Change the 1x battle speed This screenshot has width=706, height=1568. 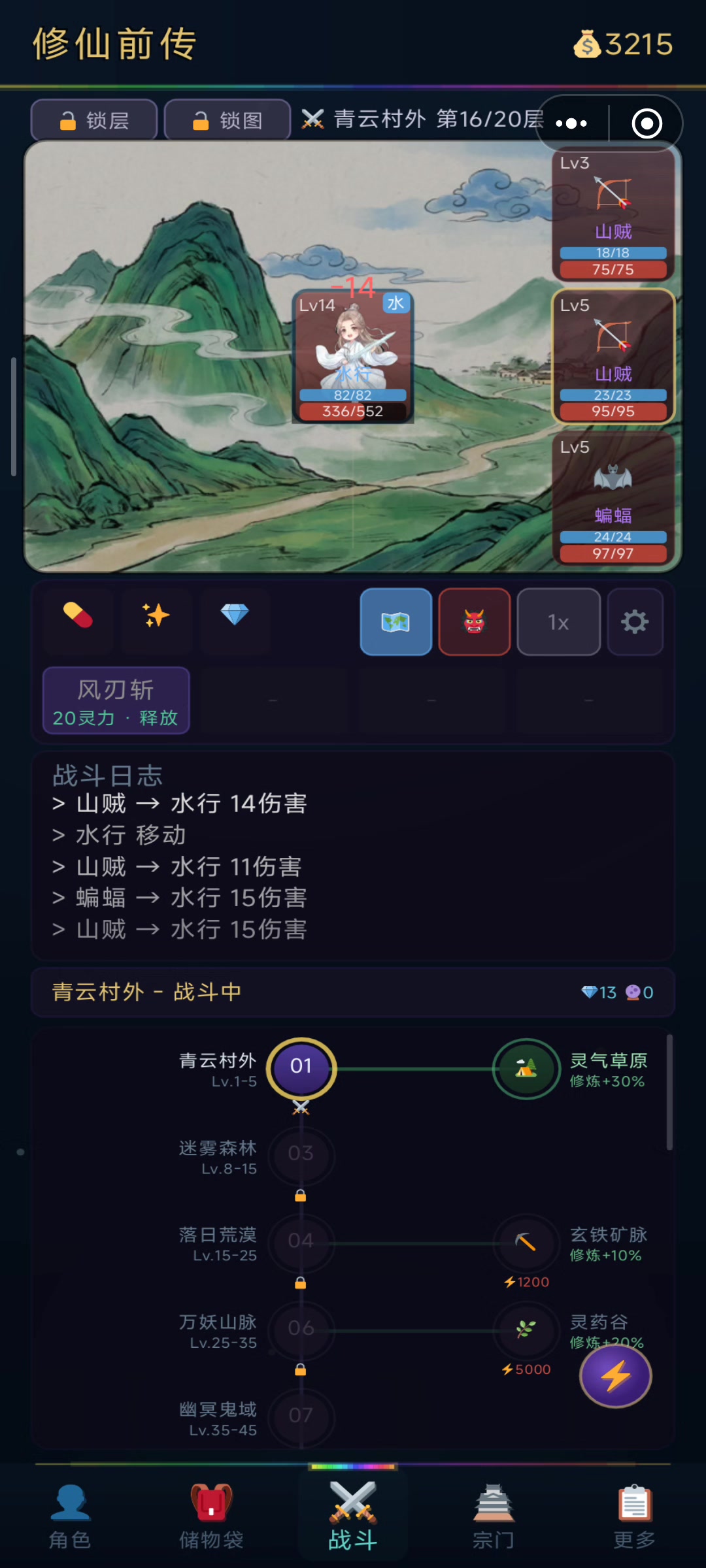[558, 621]
